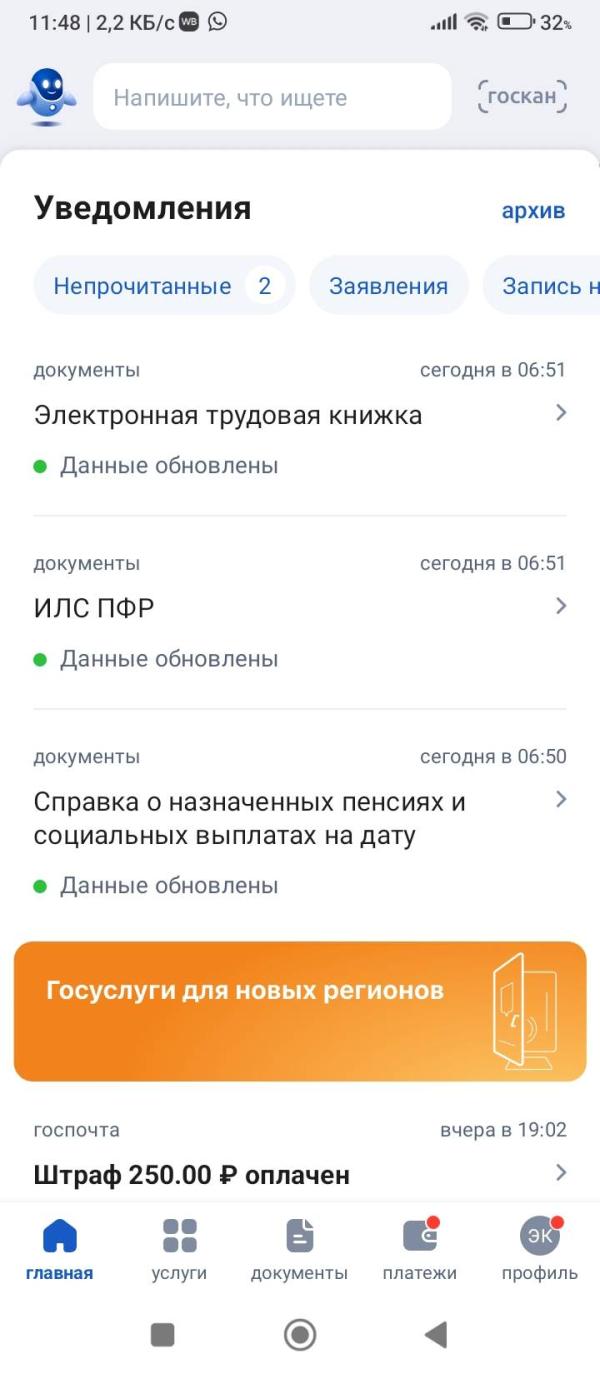600x1373 pixels.
Task: Open Электронная трудовая книжка notification
Action: click(299, 415)
